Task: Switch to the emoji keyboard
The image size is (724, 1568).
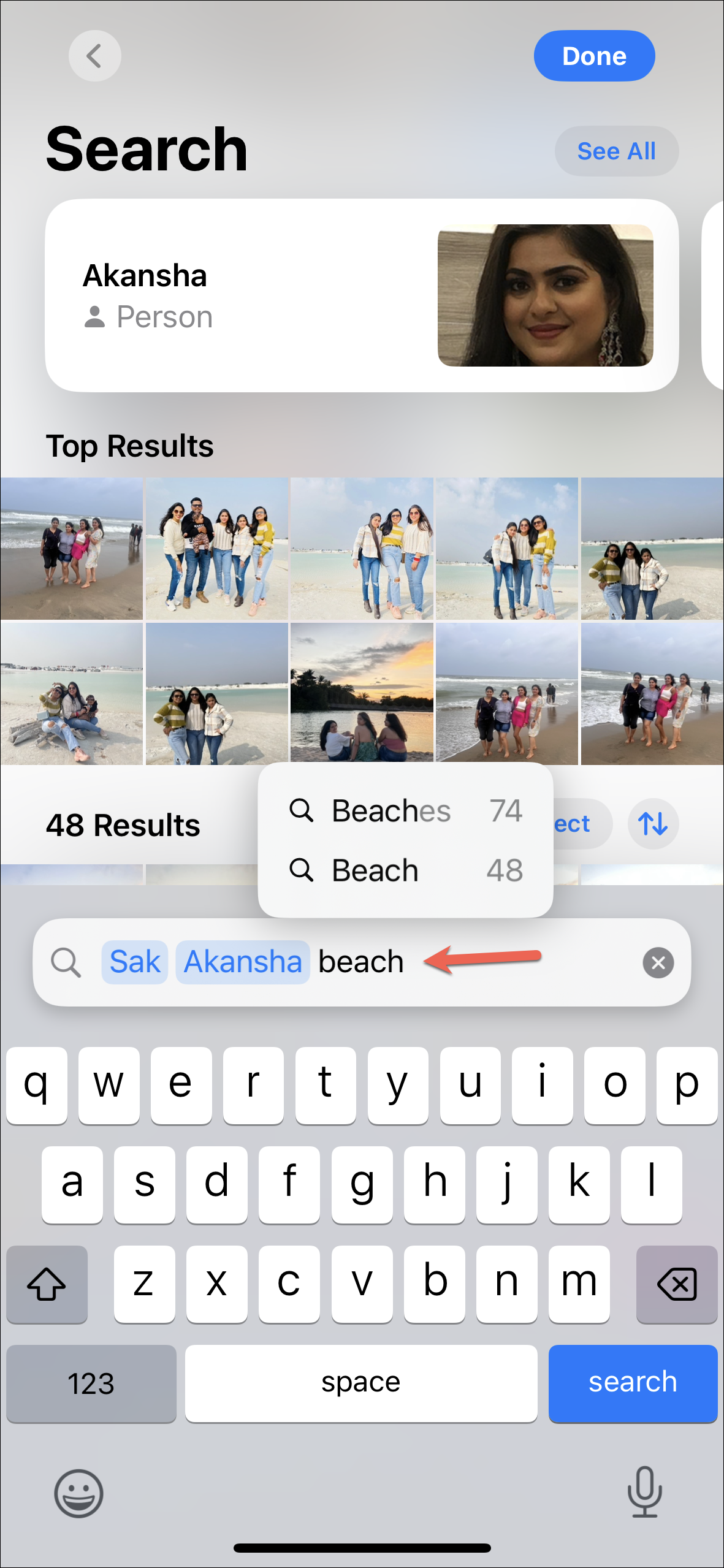Action: tap(78, 1493)
